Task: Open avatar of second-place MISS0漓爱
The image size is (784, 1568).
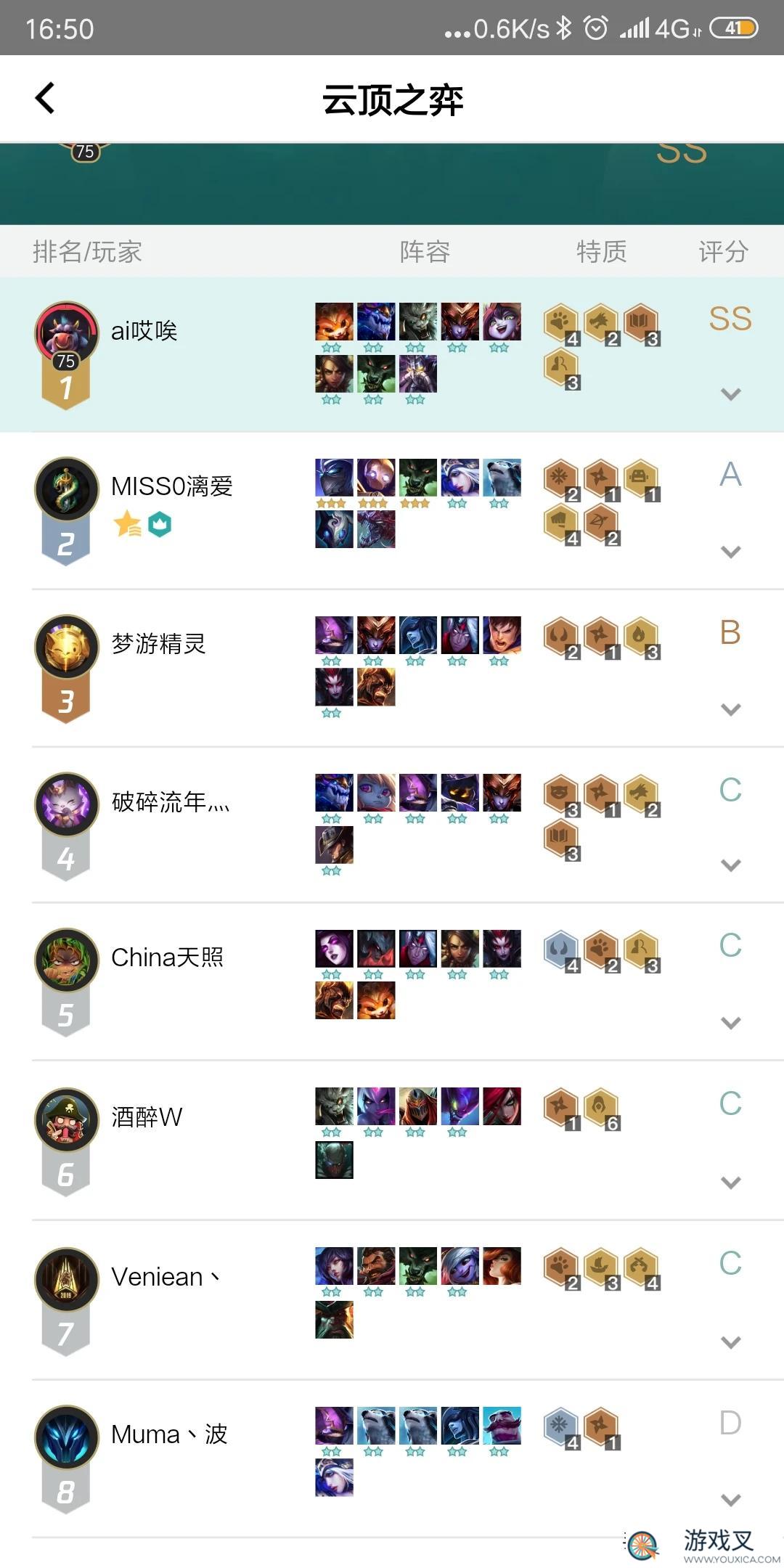Action: tap(67, 489)
